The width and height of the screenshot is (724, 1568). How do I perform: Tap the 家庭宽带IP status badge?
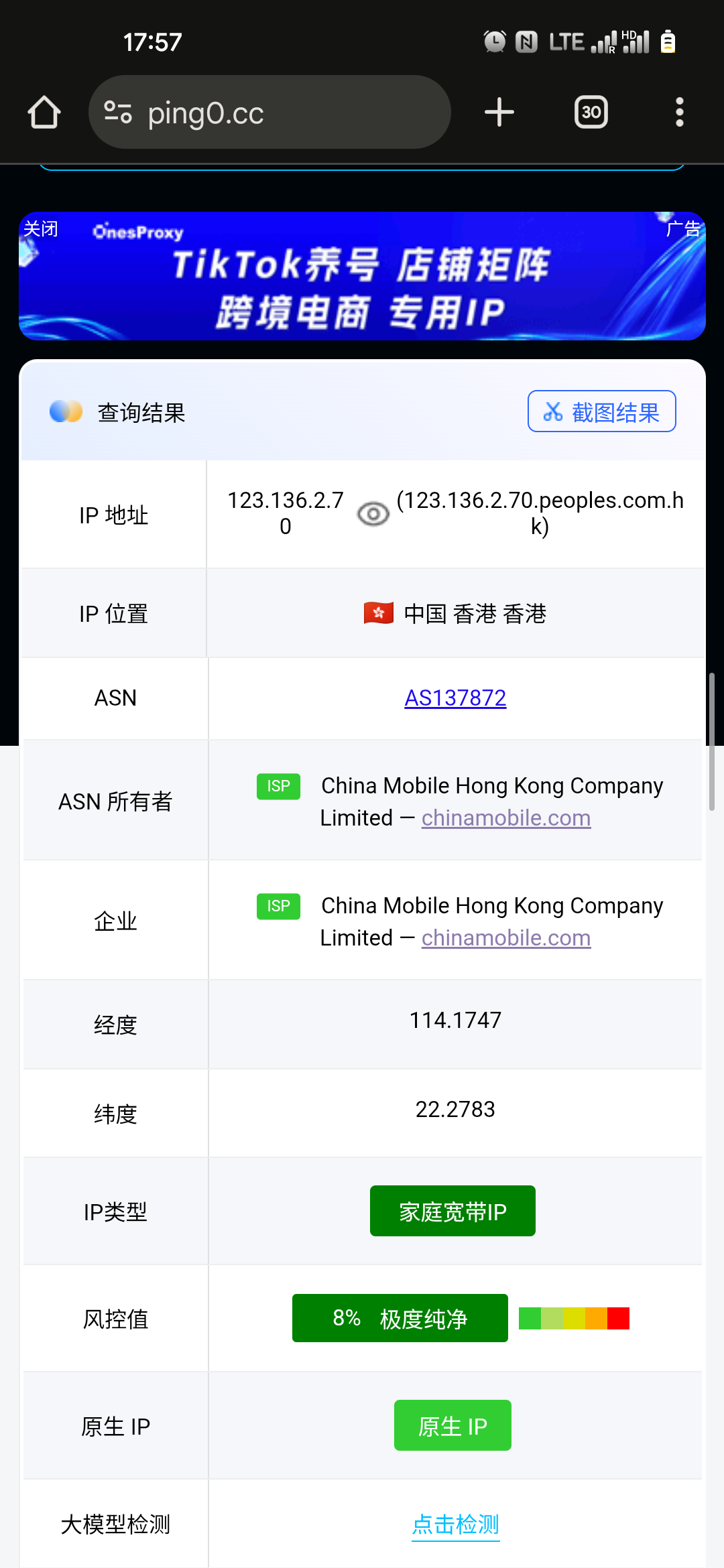pos(452,1211)
